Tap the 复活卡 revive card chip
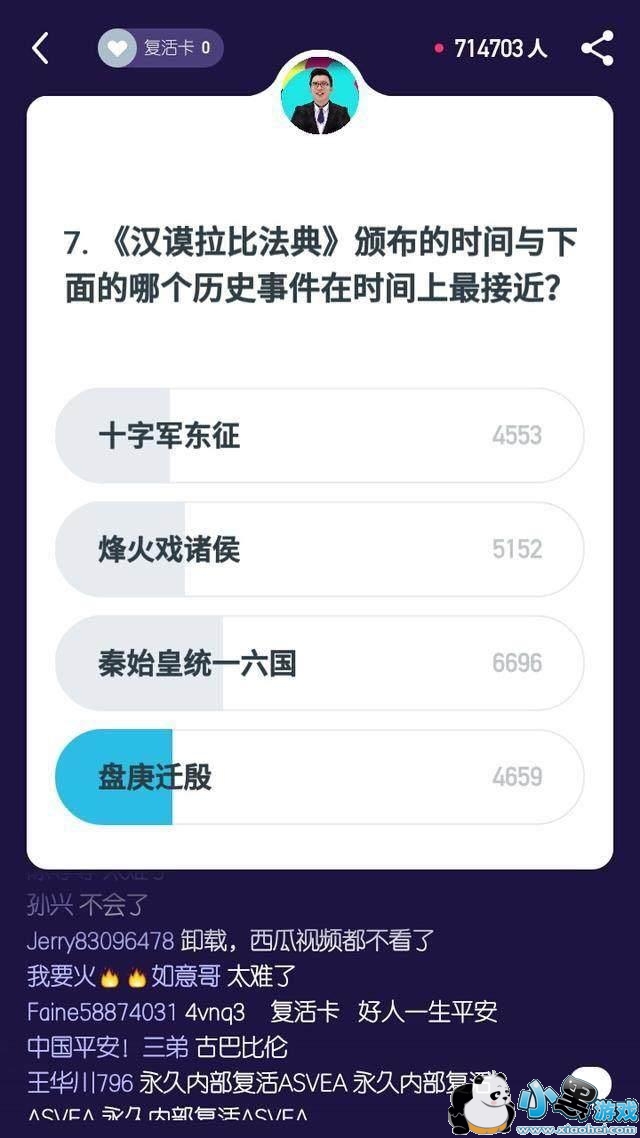The height and width of the screenshot is (1138, 640). pos(160,48)
